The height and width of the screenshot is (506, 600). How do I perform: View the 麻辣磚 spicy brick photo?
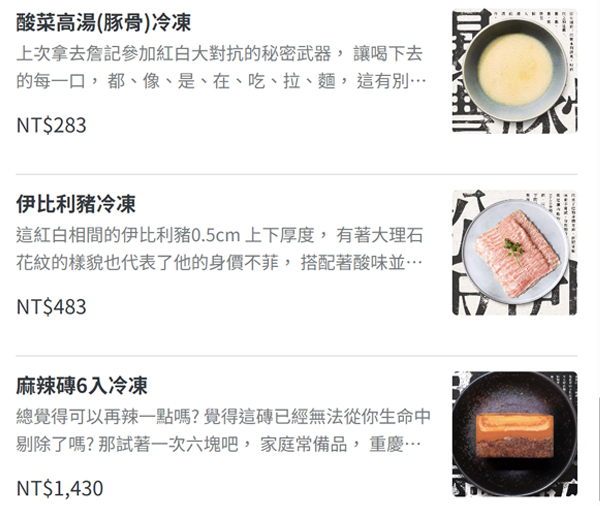pos(514,434)
